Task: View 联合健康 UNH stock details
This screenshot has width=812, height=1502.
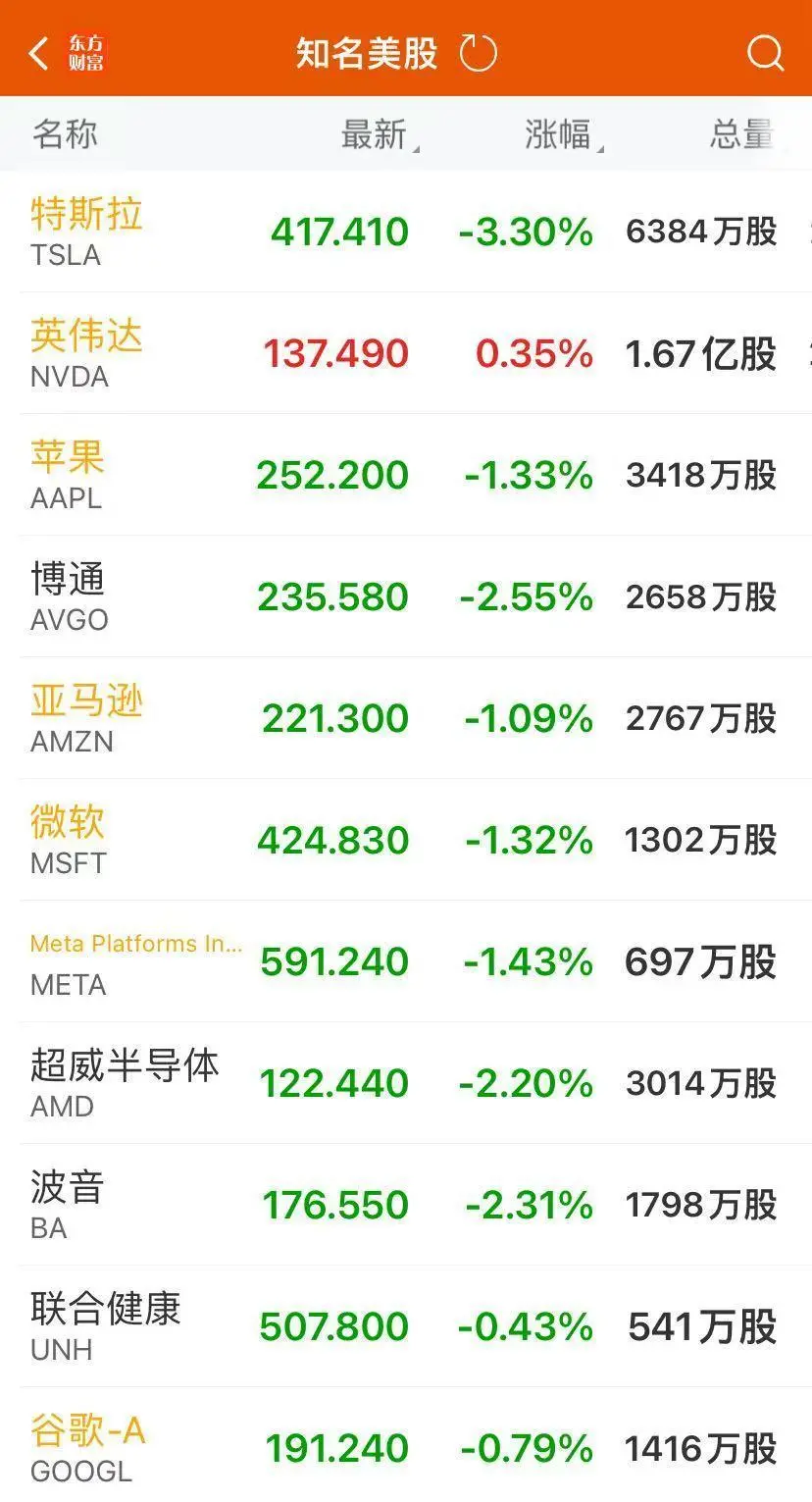Action: point(106,1326)
